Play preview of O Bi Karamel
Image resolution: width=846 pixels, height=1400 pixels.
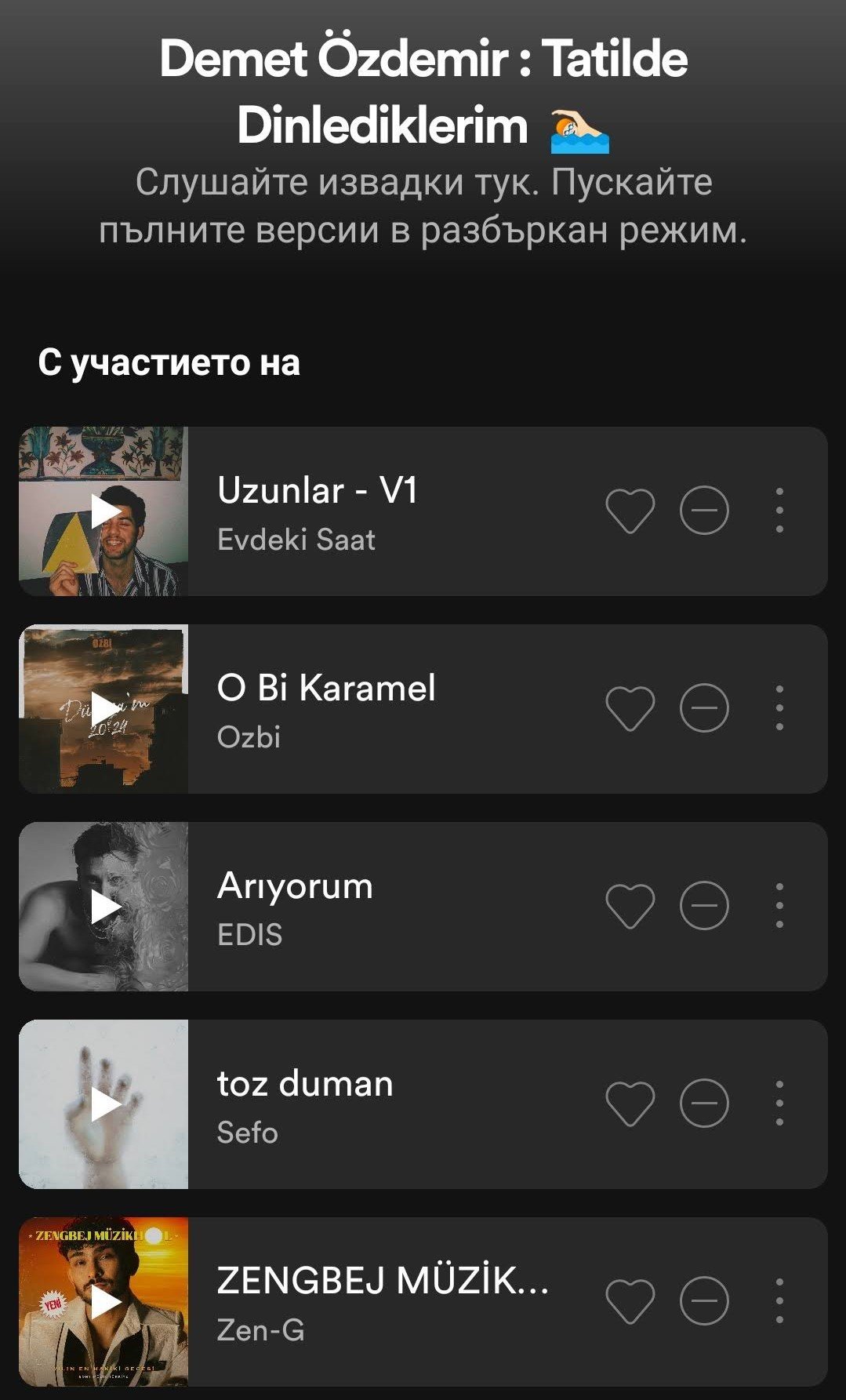(104, 709)
